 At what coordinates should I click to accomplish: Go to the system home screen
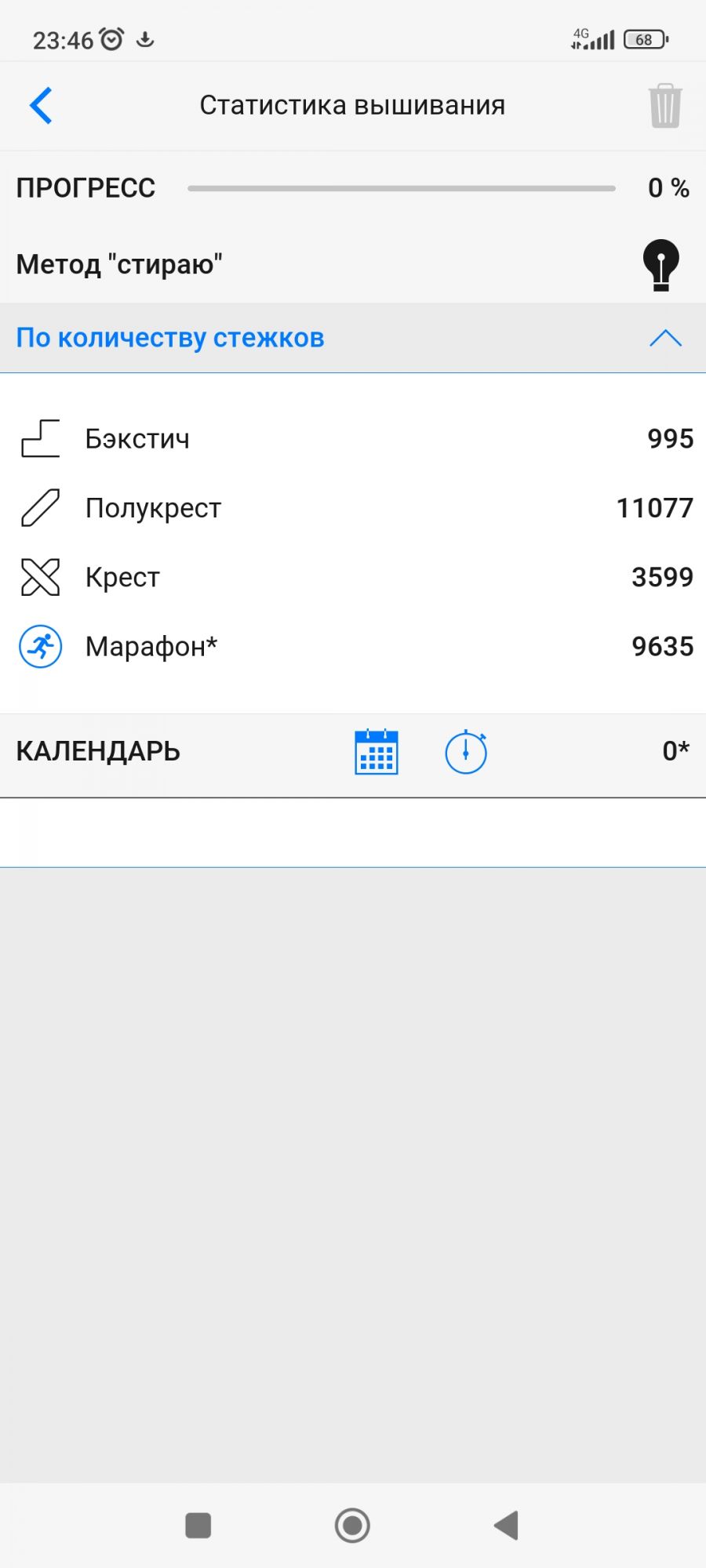(x=352, y=1526)
